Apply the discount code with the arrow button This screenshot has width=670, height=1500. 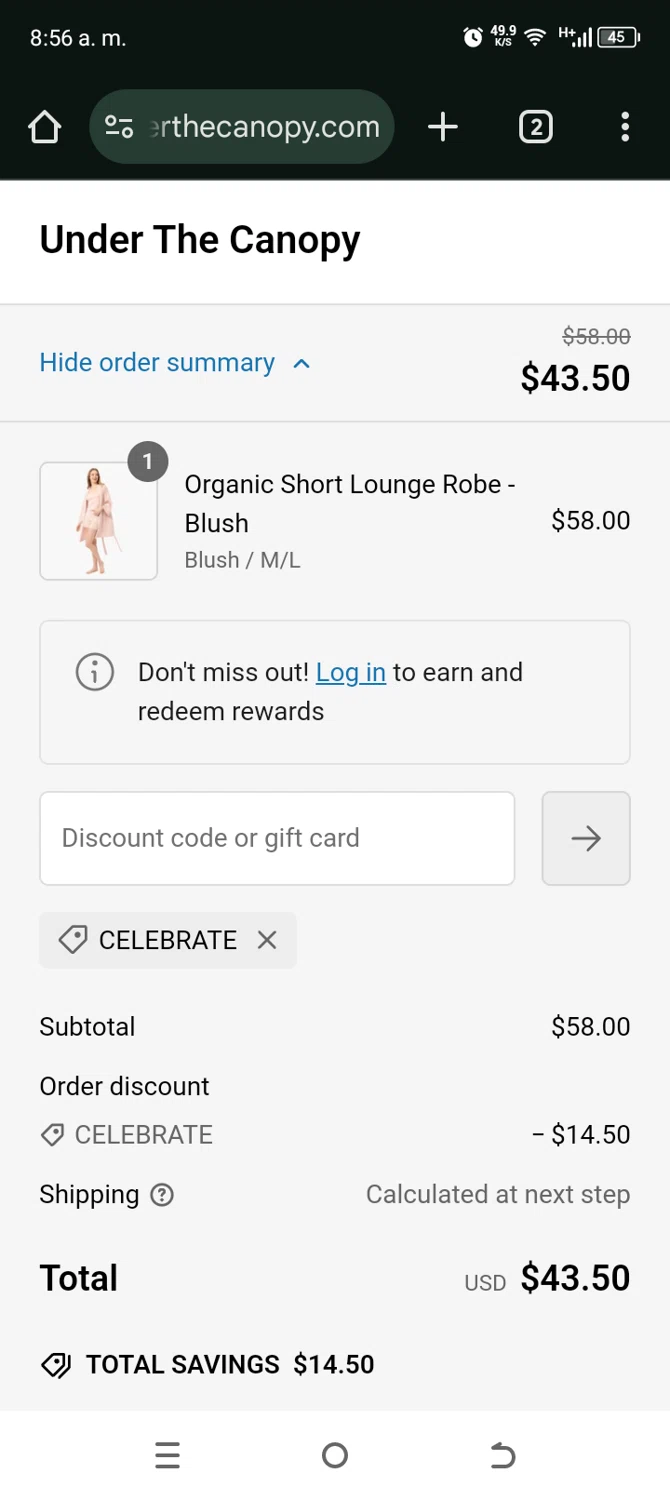pos(586,838)
